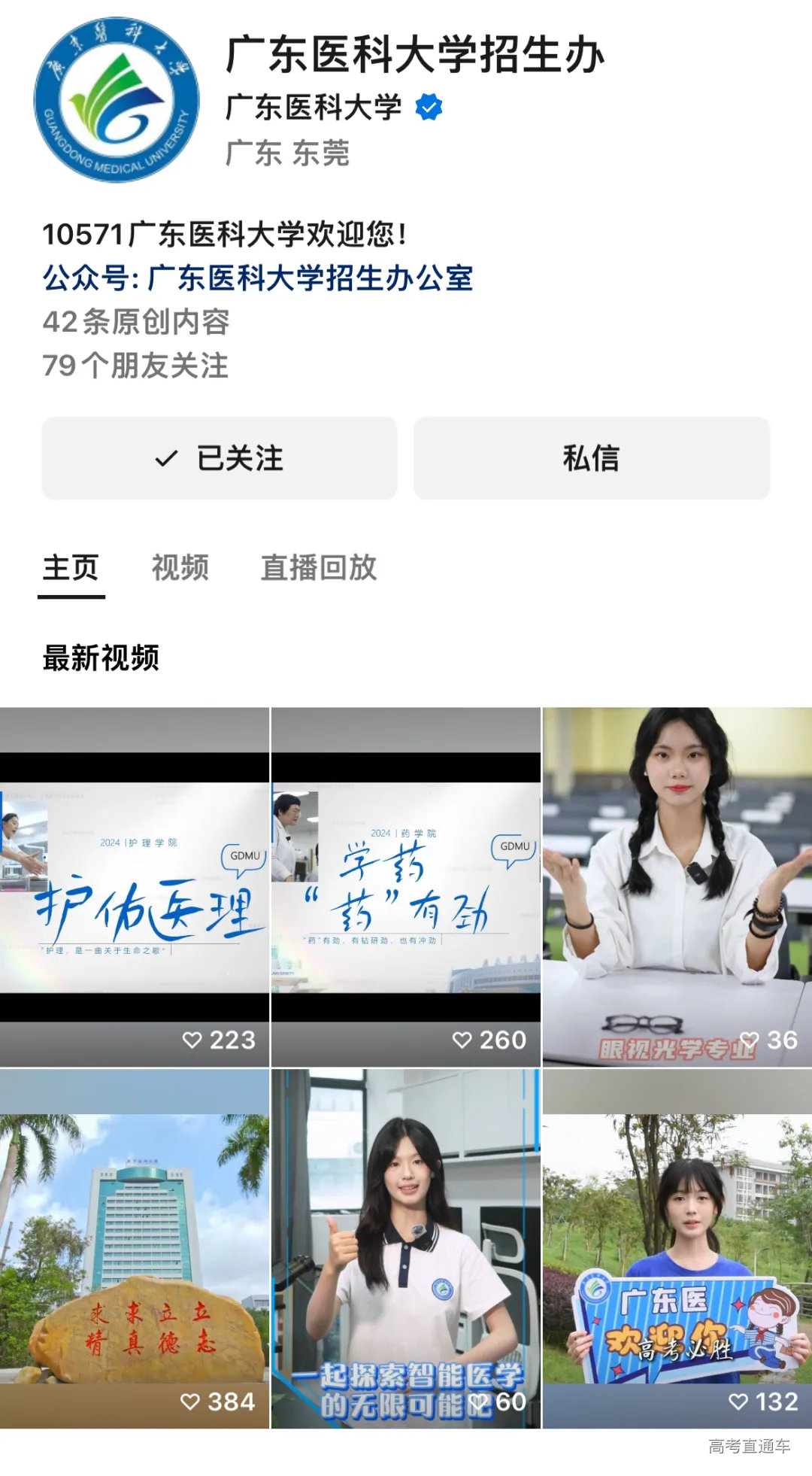Play the 学药"药"有劲 pharmacy school video
Image resolution: width=812 pixels, height=1476 pixels.
(x=406, y=886)
